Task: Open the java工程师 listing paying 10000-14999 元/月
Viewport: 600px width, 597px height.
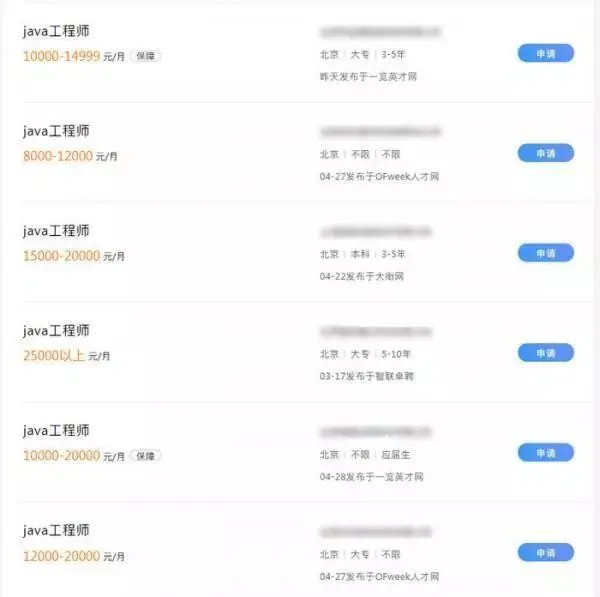Action: (56, 32)
